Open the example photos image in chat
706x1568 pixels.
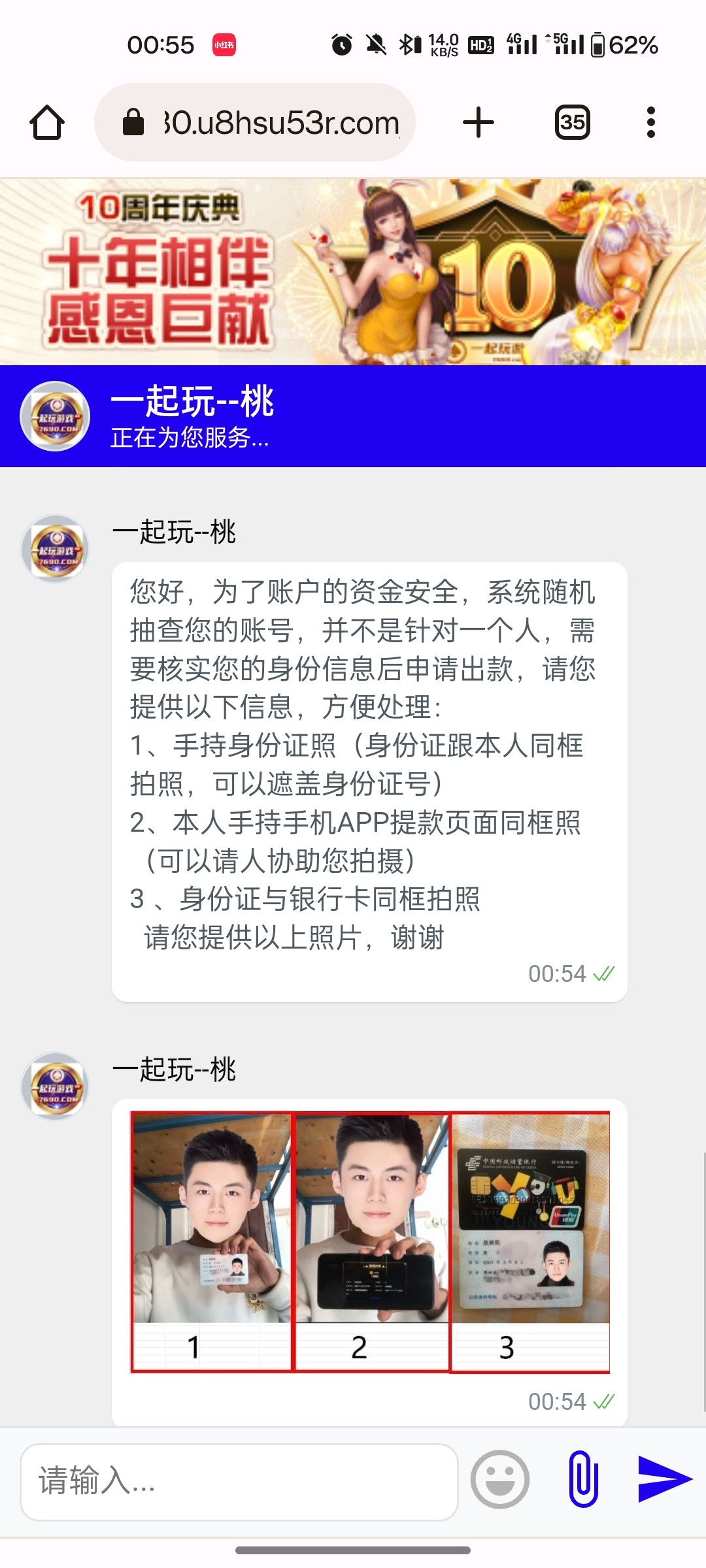pos(370,1241)
